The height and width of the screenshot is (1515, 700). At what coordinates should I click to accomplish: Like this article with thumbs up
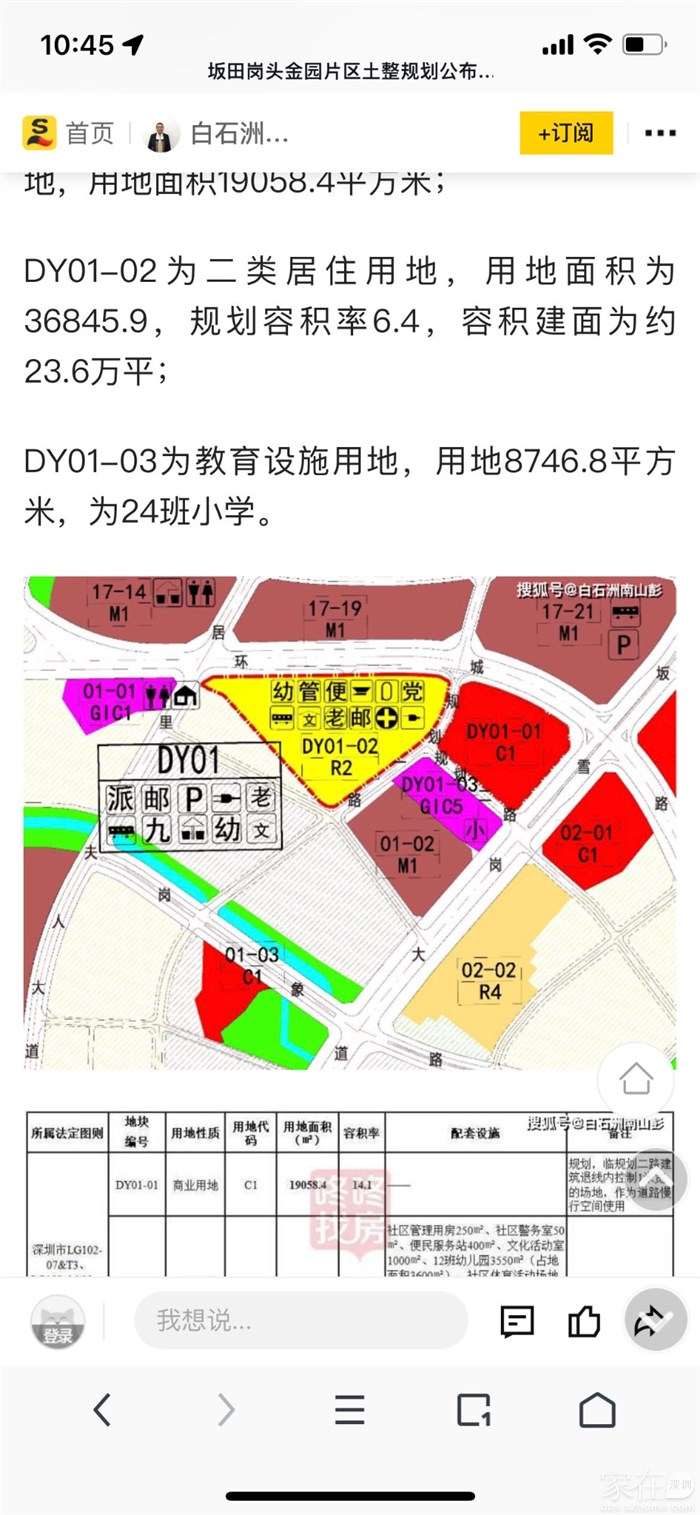(x=584, y=1322)
